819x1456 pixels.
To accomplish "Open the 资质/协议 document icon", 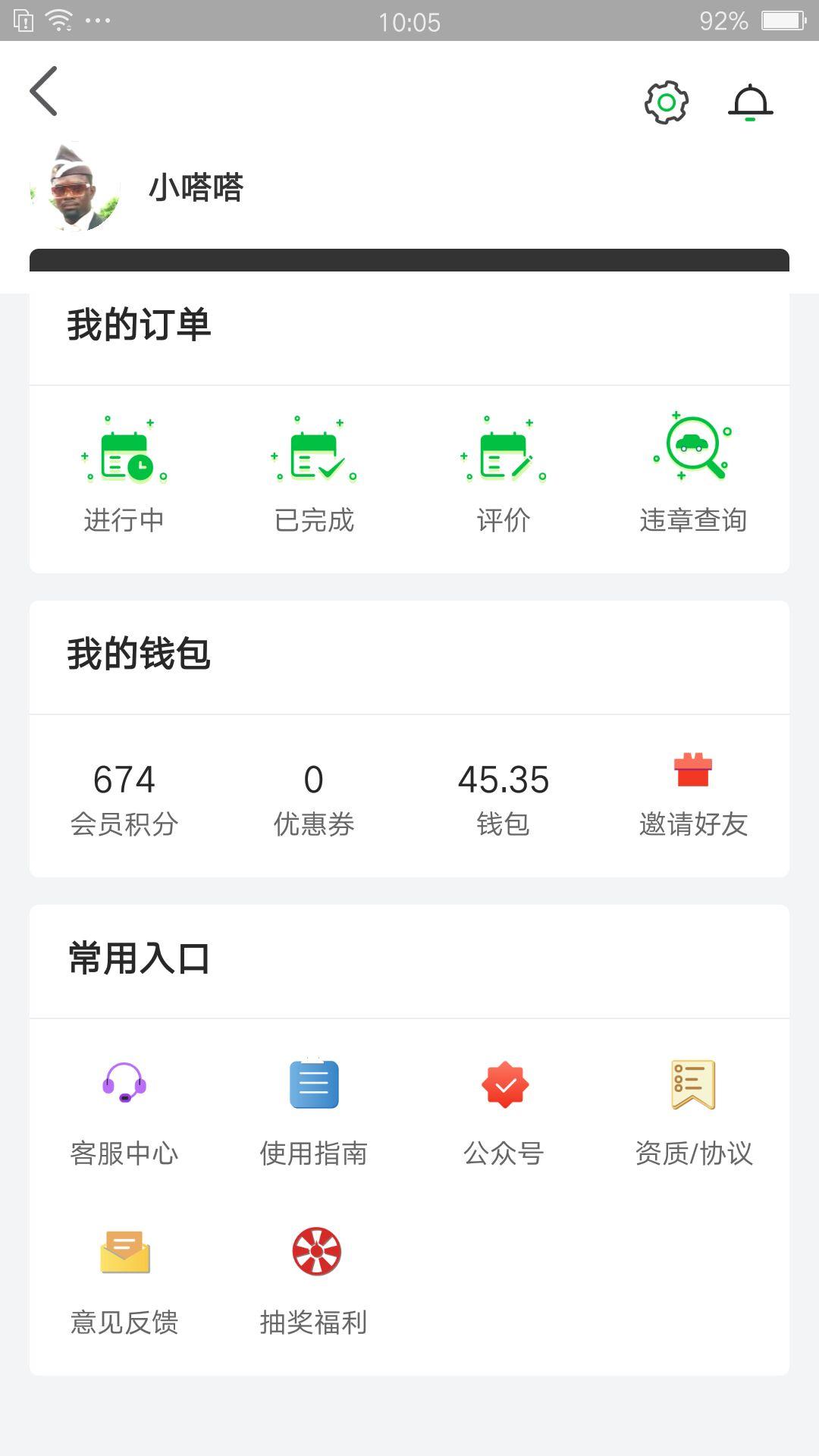I will (x=694, y=1084).
